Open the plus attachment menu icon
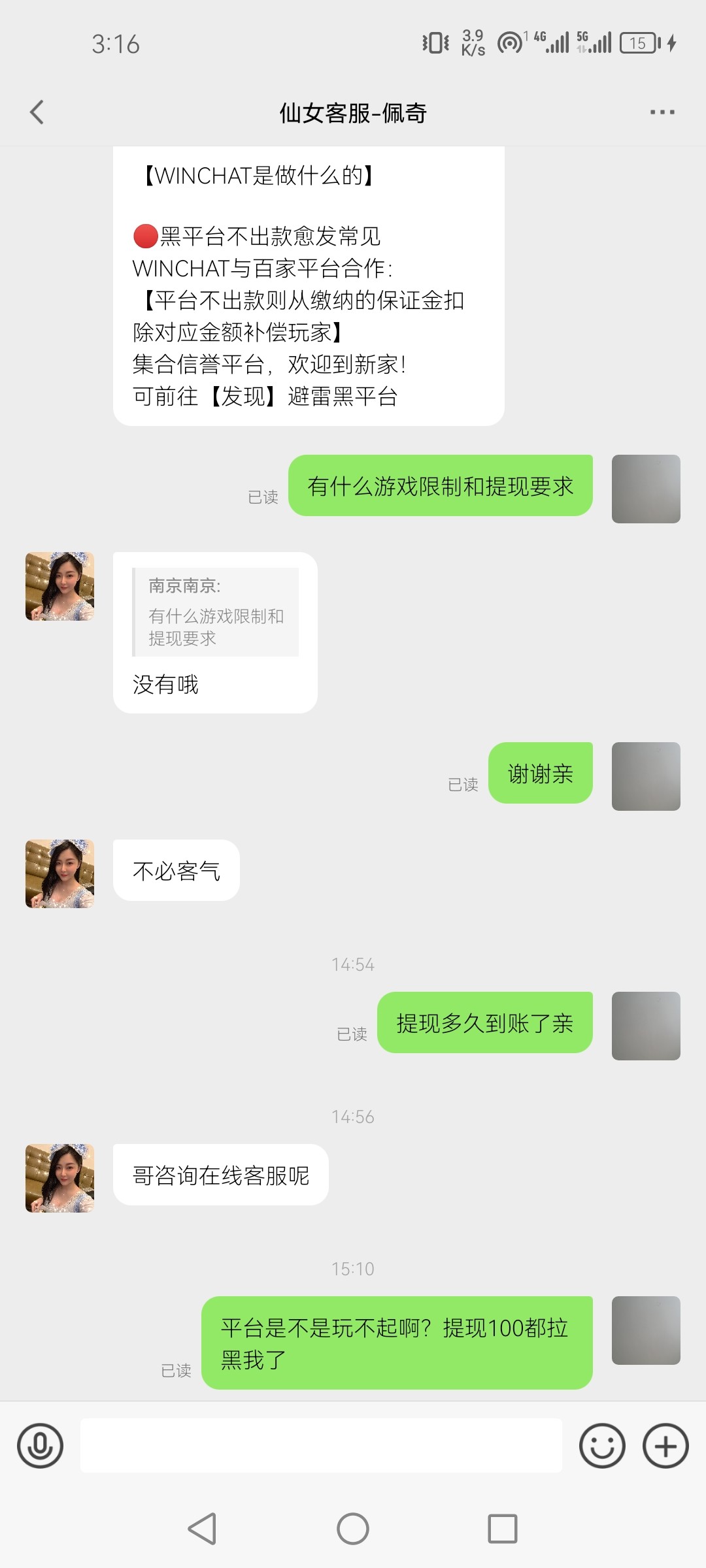The width and height of the screenshot is (706, 1568). [x=665, y=1445]
